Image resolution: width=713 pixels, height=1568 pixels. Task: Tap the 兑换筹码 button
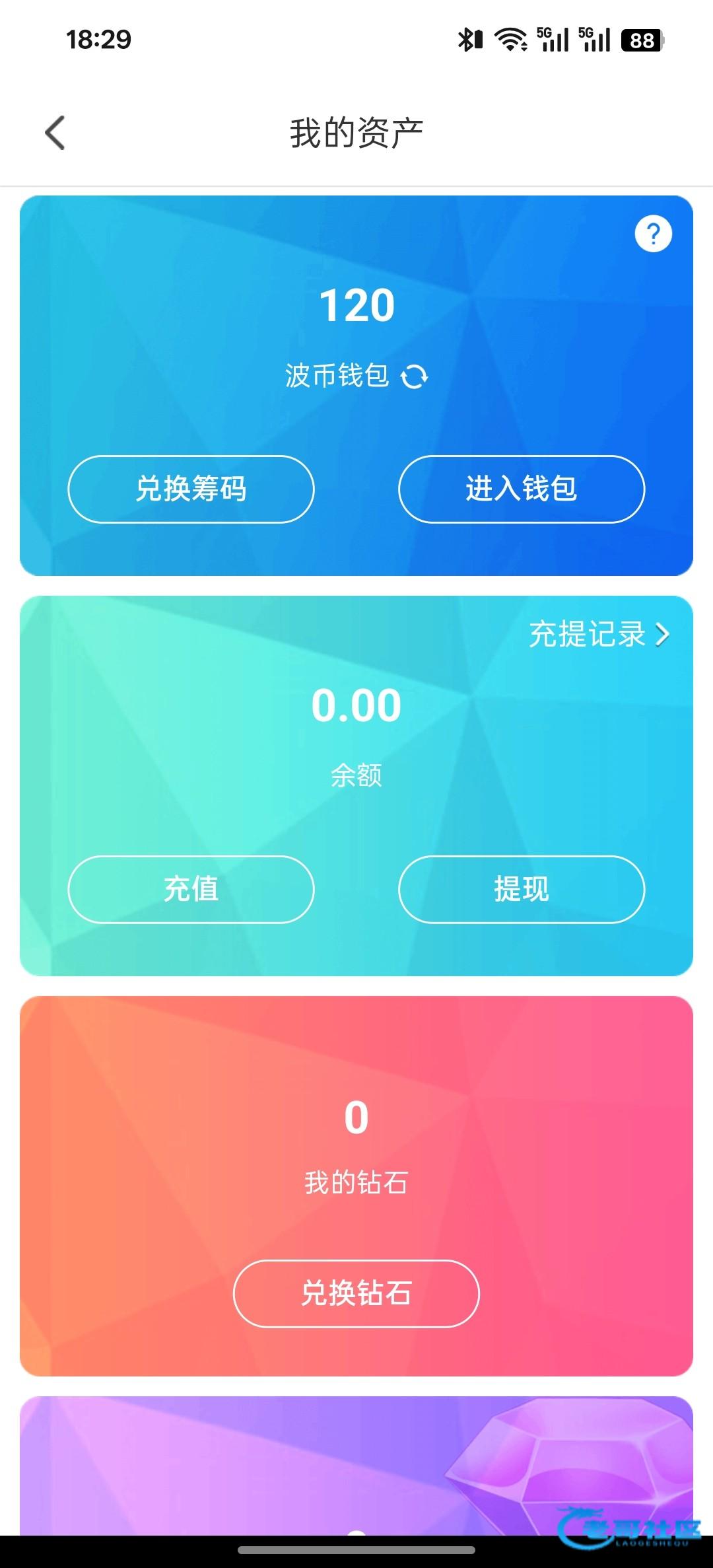191,489
